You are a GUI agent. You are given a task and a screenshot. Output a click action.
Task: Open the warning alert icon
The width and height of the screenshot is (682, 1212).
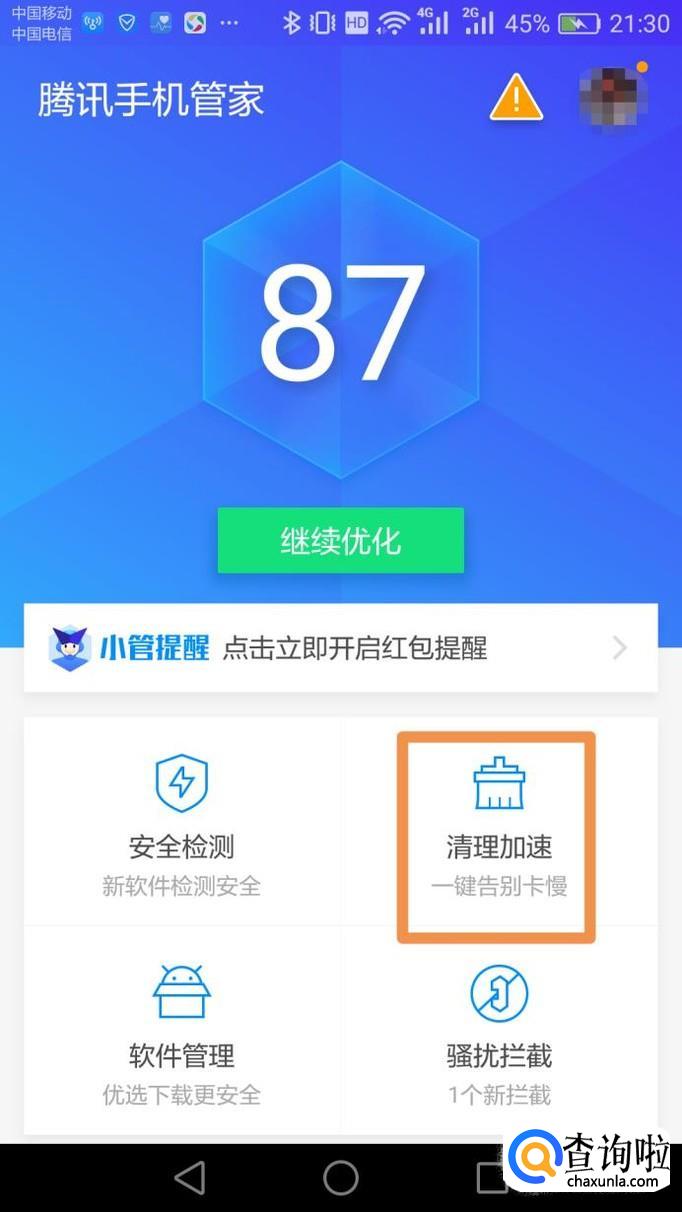tap(516, 98)
